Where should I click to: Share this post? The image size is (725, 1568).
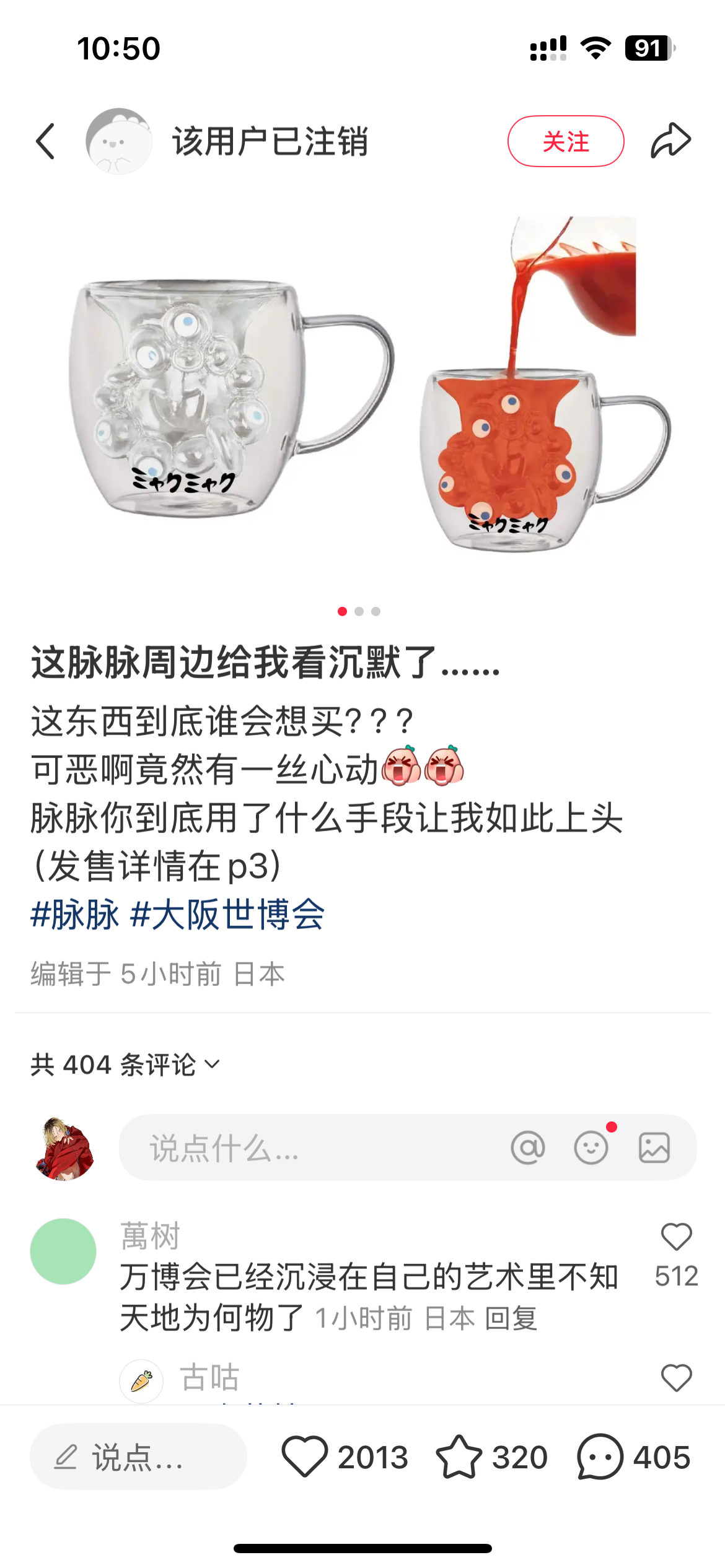670,141
